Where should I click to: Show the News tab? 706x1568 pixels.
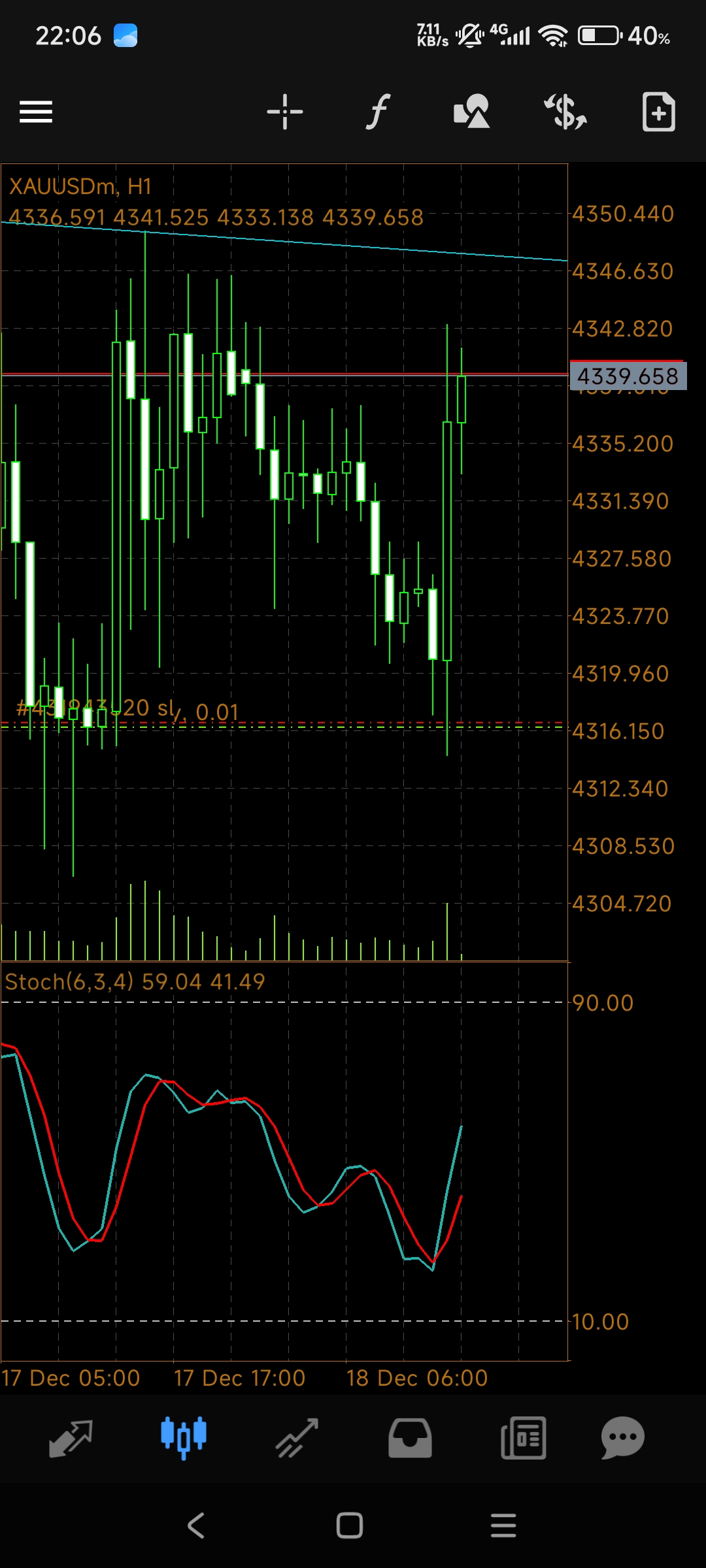click(523, 1438)
